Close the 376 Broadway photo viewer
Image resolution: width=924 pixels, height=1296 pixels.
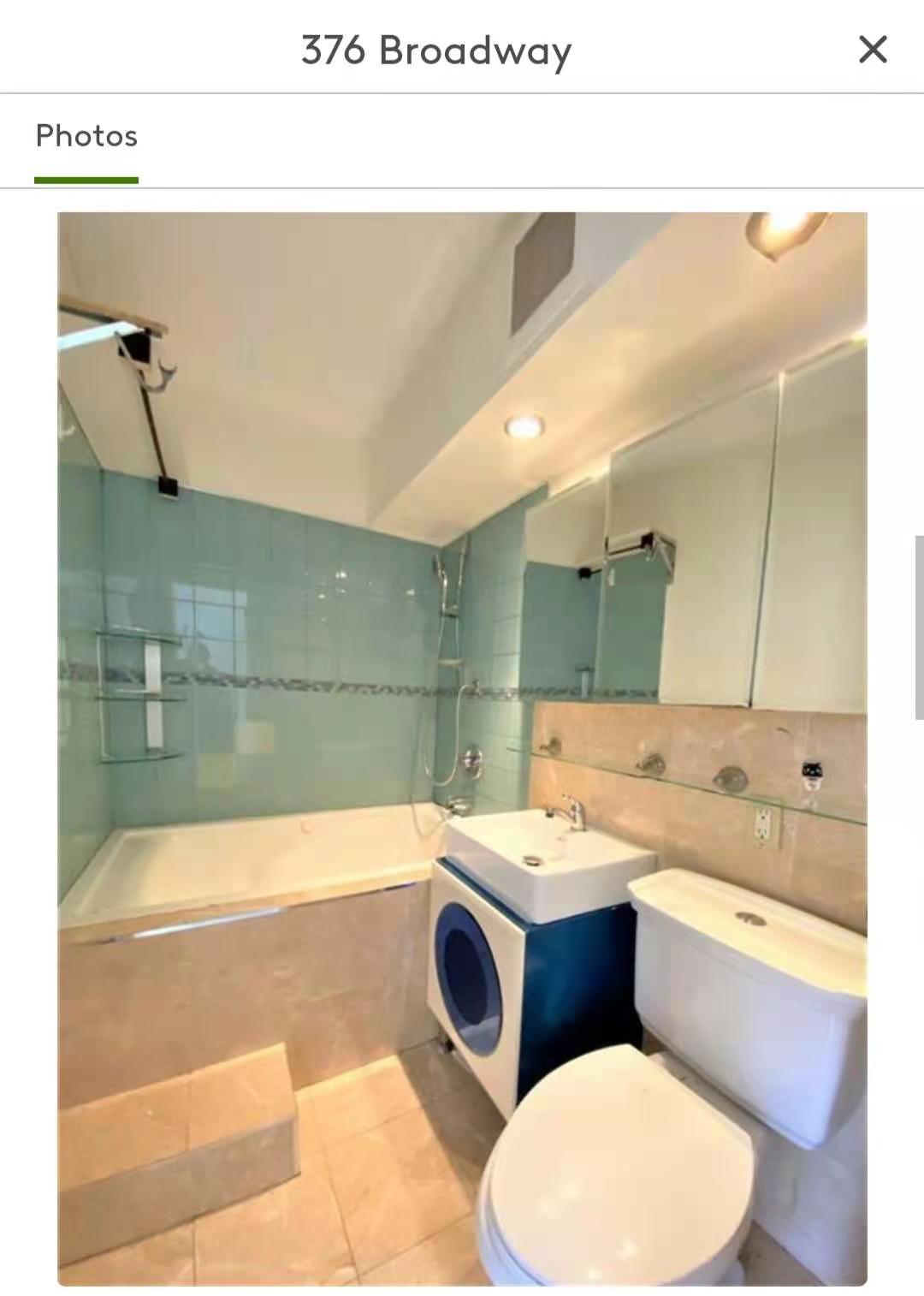click(872, 50)
